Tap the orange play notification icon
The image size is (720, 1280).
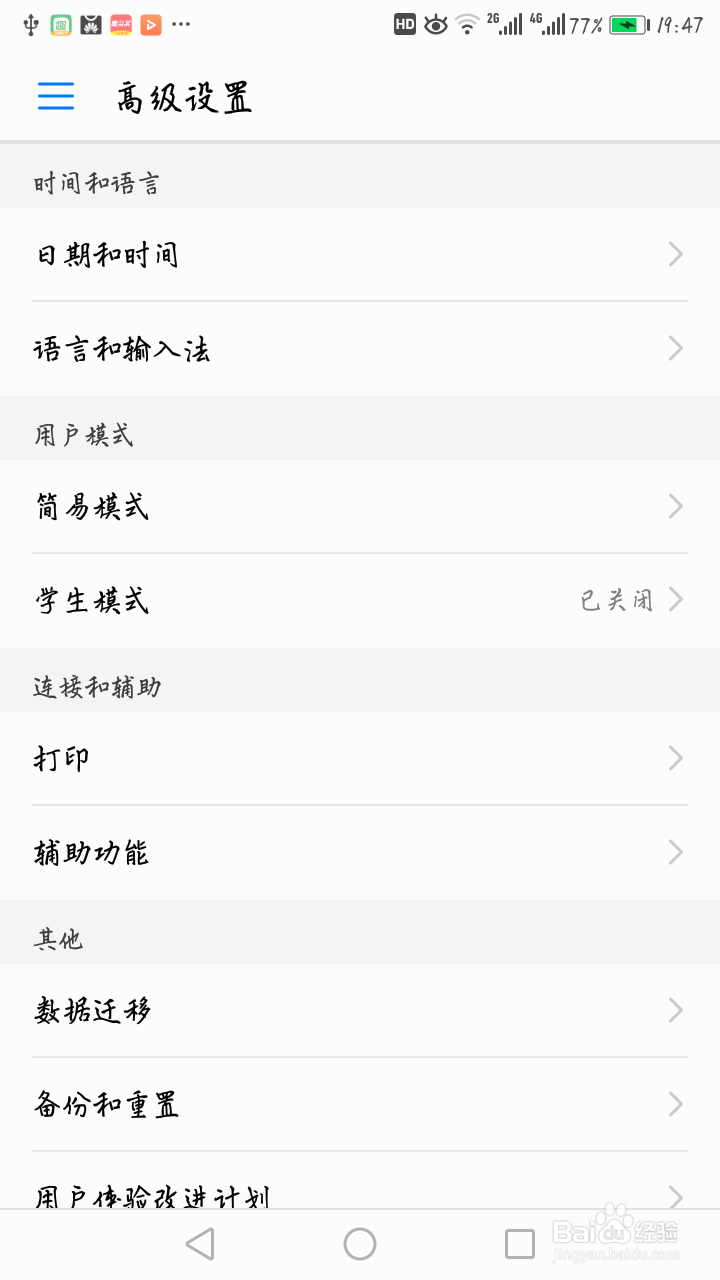pyautogui.click(x=152, y=25)
